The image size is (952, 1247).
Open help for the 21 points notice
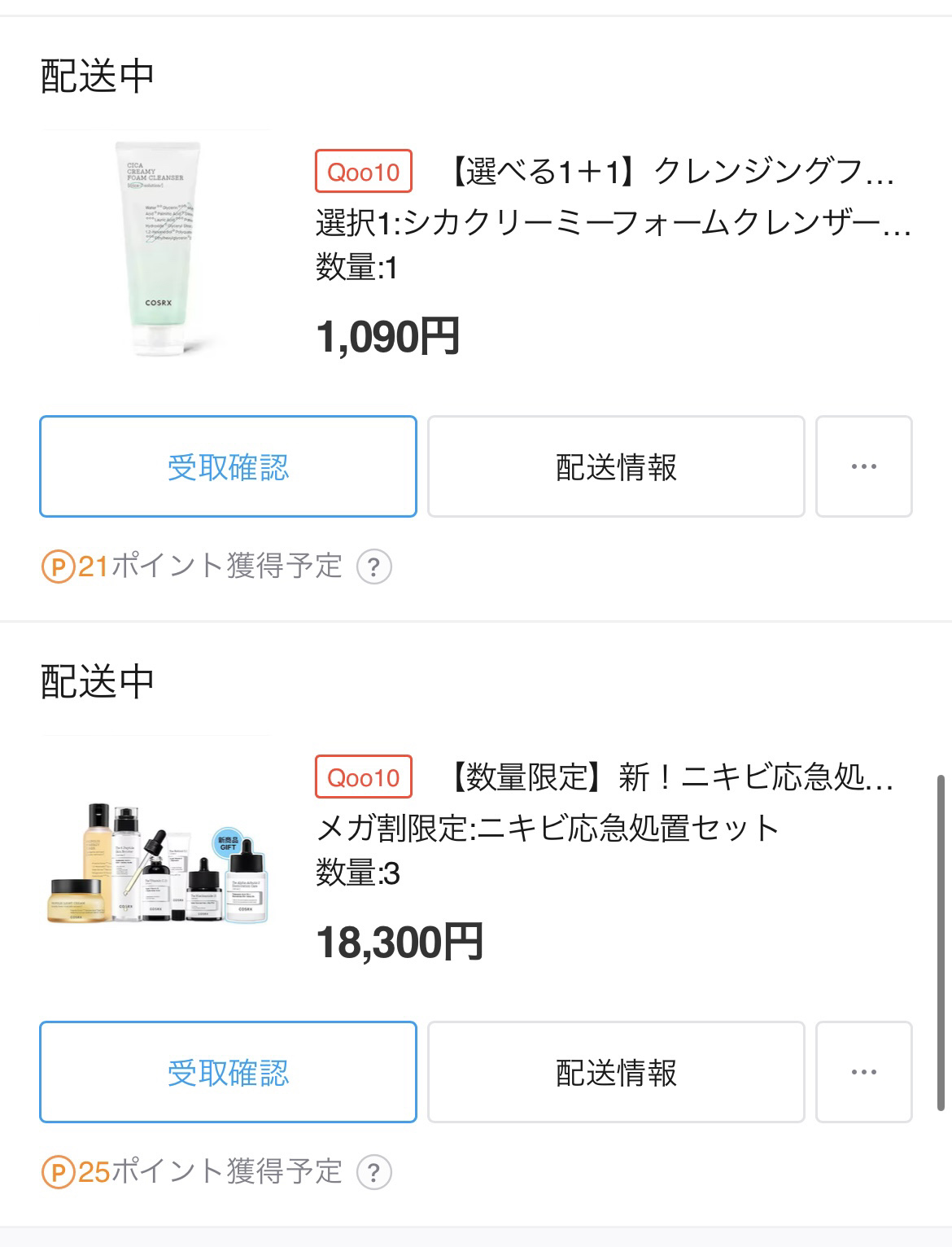(x=374, y=567)
